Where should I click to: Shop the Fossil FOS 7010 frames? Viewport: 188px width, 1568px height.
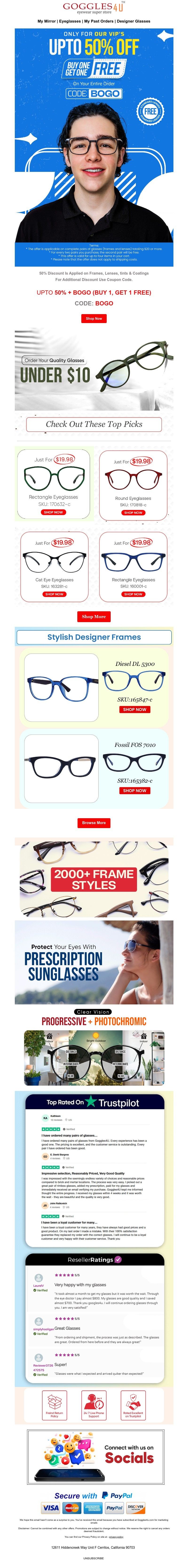click(x=134, y=791)
